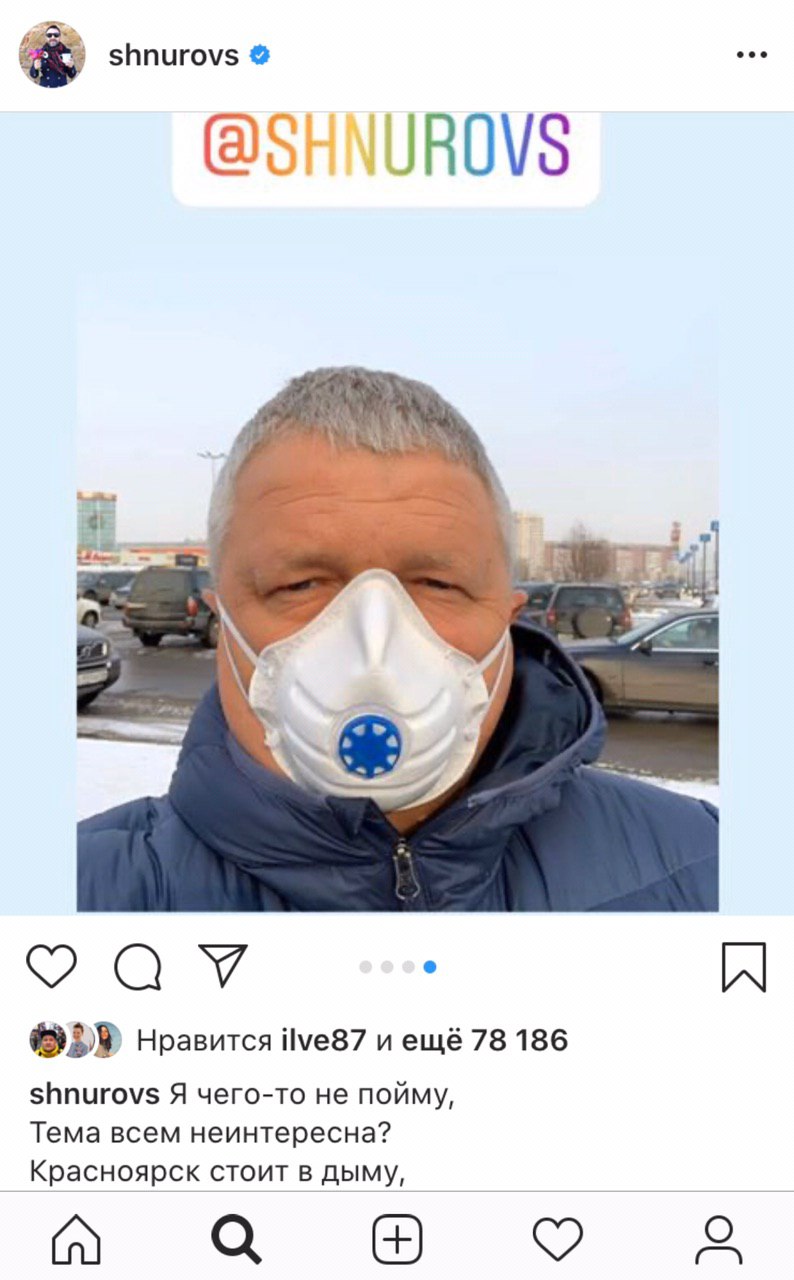Open the Activity heart tab
The width and height of the screenshot is (794, 1280).
[x=557, y=1240]
